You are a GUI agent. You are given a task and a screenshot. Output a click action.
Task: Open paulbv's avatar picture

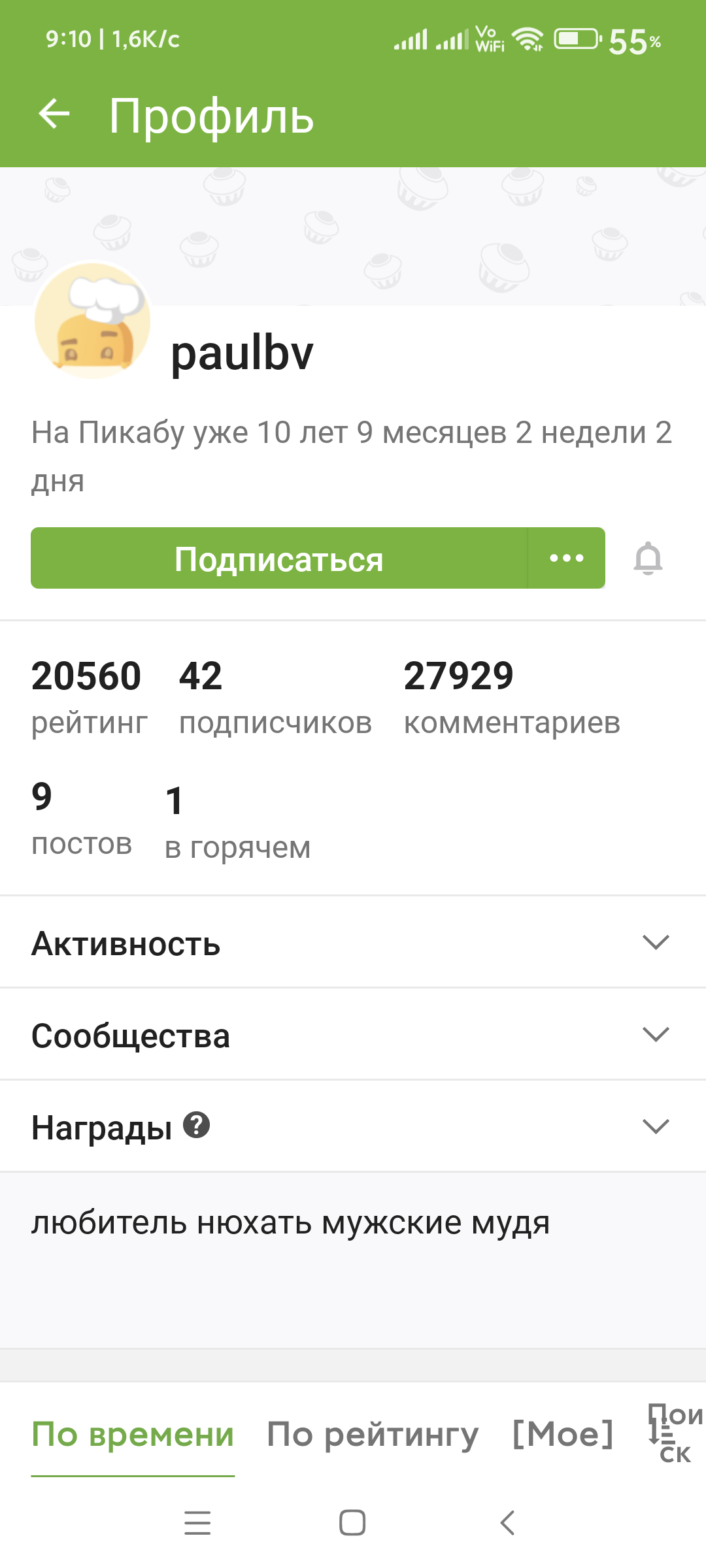click(x=93, y=321)
